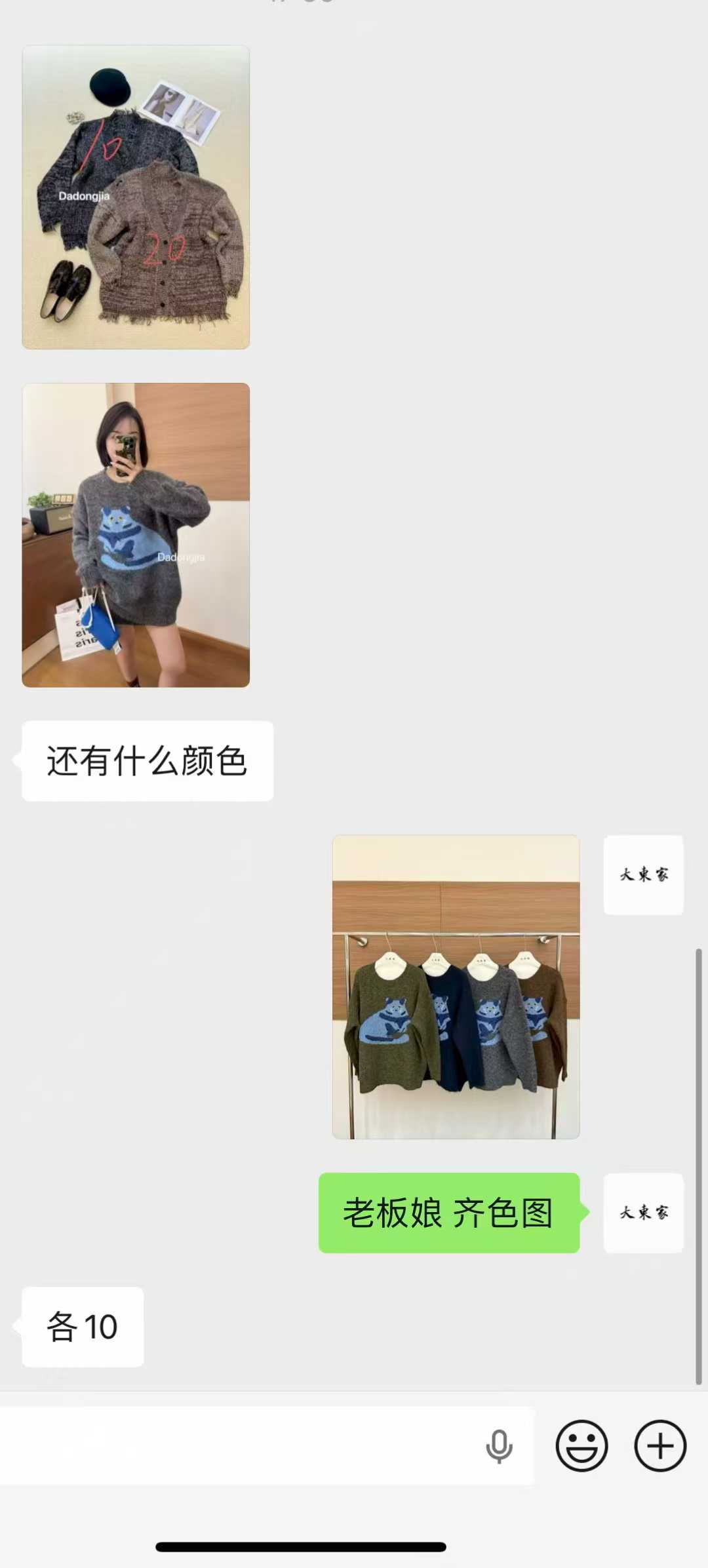The image size is (708, 1568).
Task: View the woman's mirror selfie photo
Action: point(136,535)
